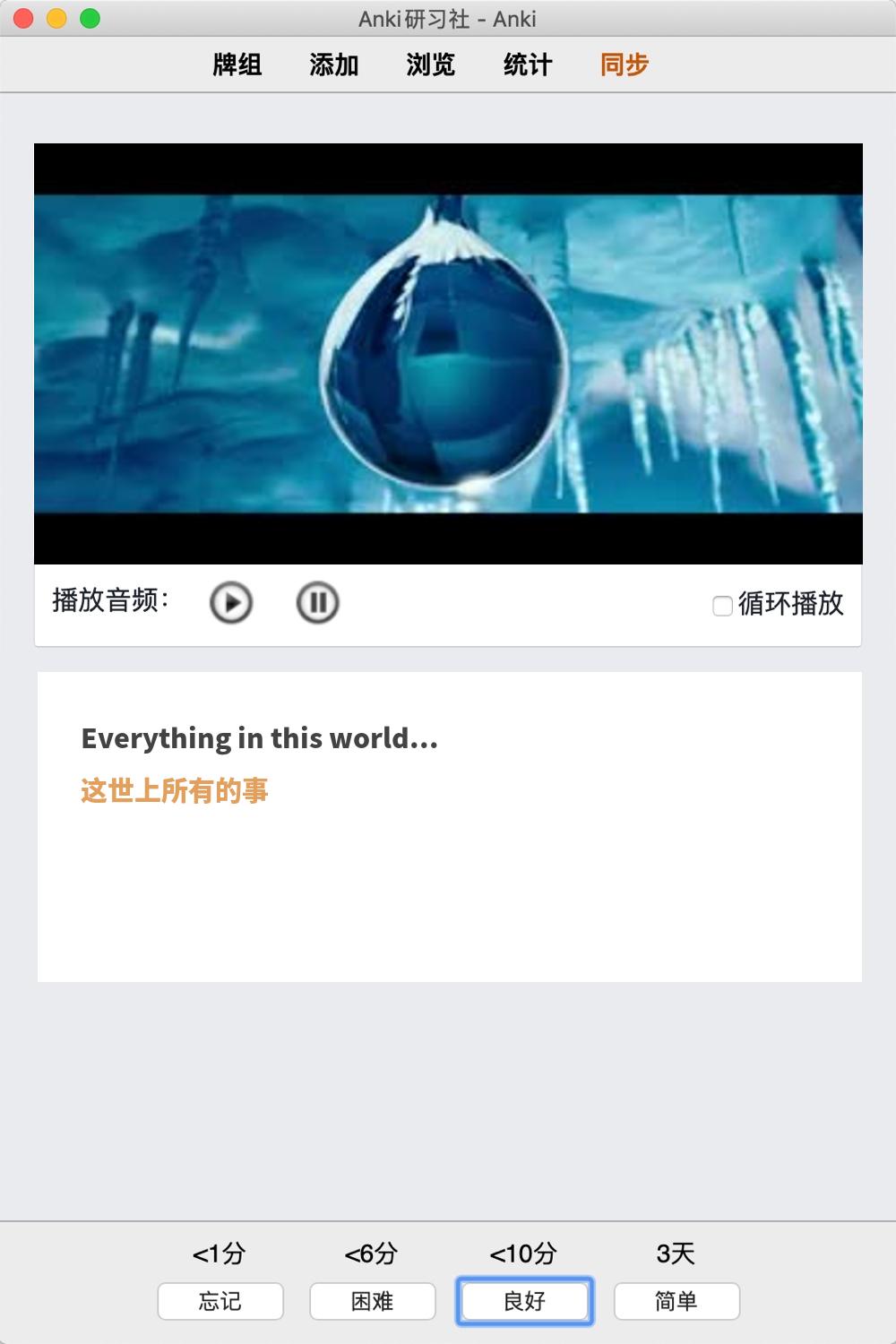This screenshot has height=1344, width=896.
Task: Rate the card as 忘记
Action: pos(220,1301)
